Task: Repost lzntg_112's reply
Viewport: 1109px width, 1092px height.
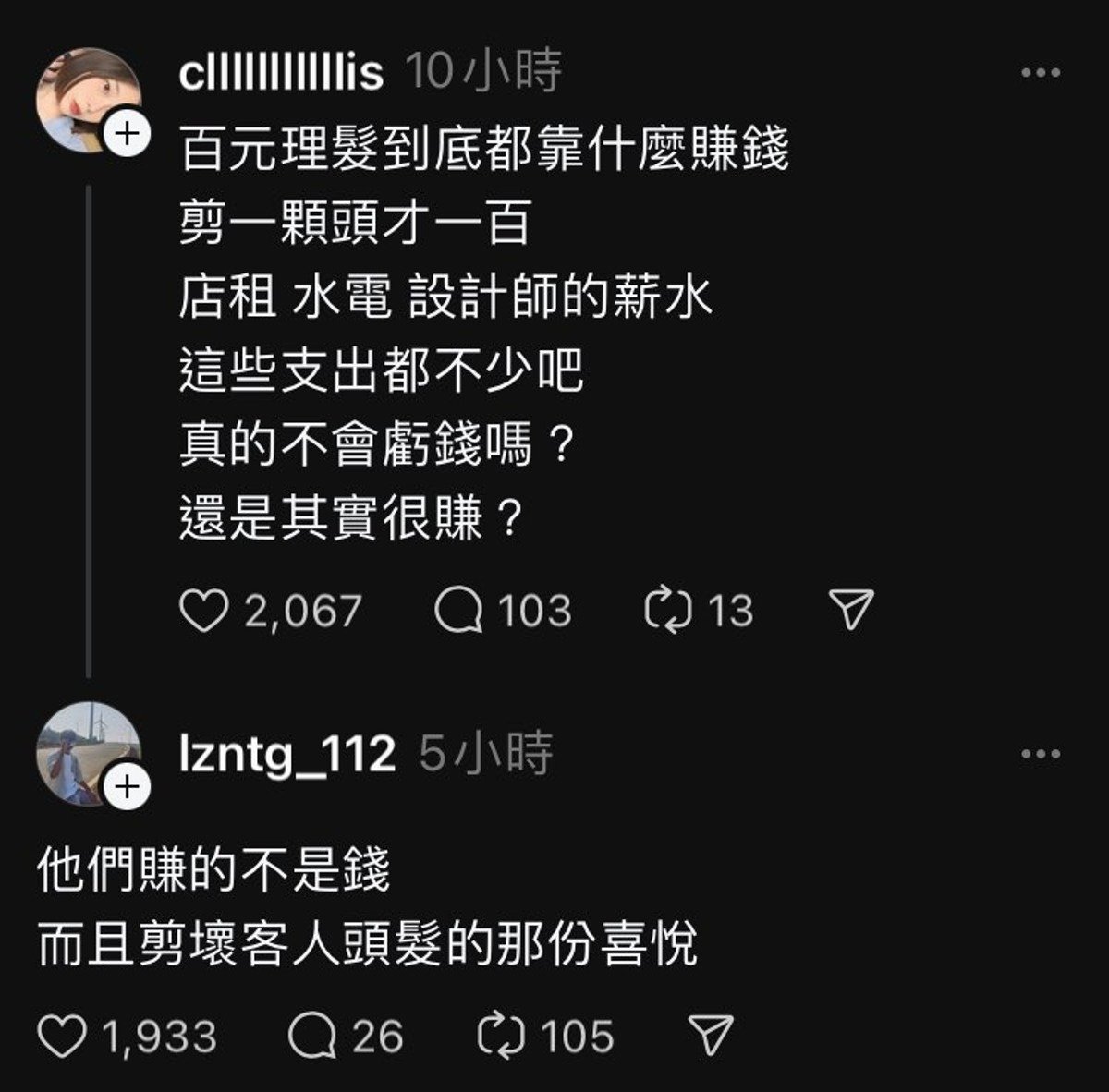Action: 502,1035
